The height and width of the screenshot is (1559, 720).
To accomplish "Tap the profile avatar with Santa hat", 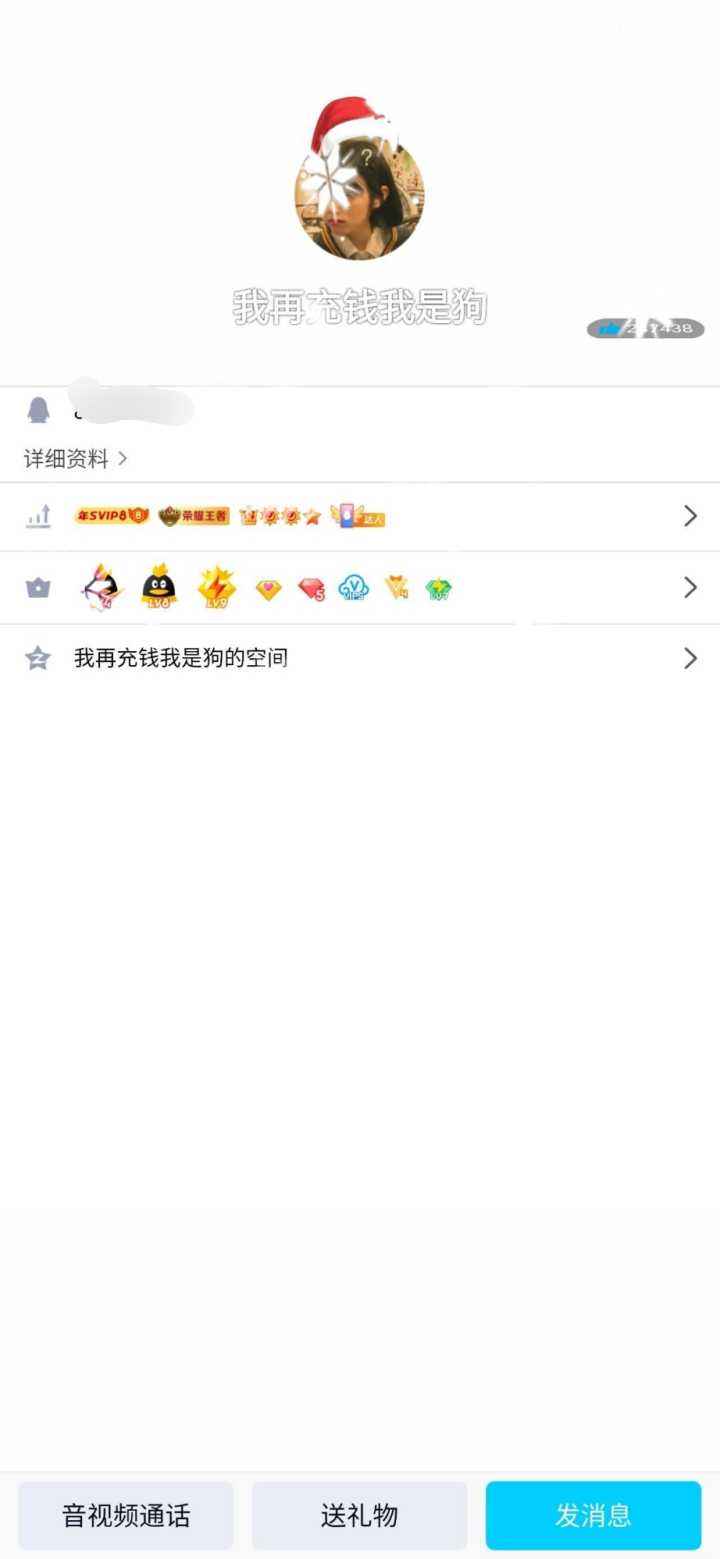I will point(359,188).
